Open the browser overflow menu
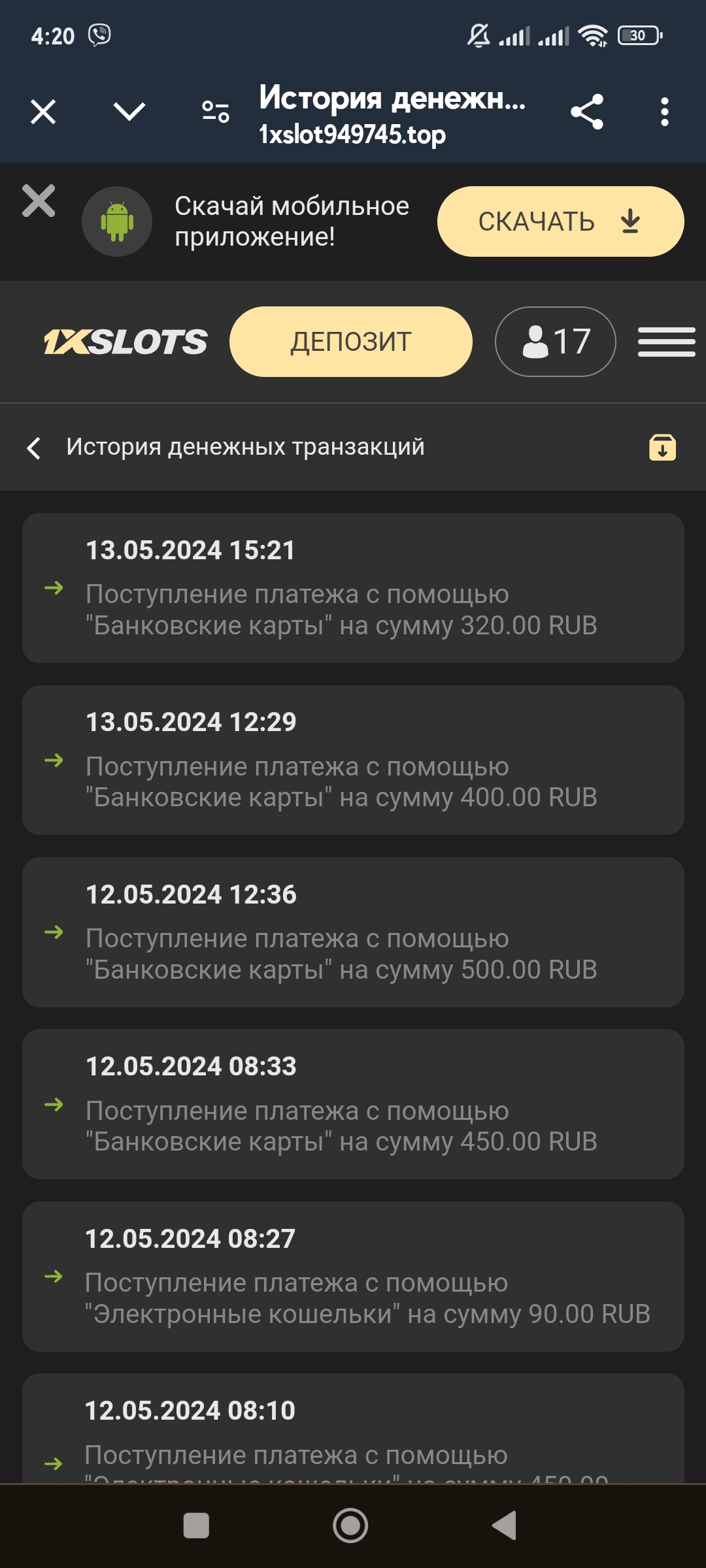Screen dimensions: 706x1568 [664, 112]
